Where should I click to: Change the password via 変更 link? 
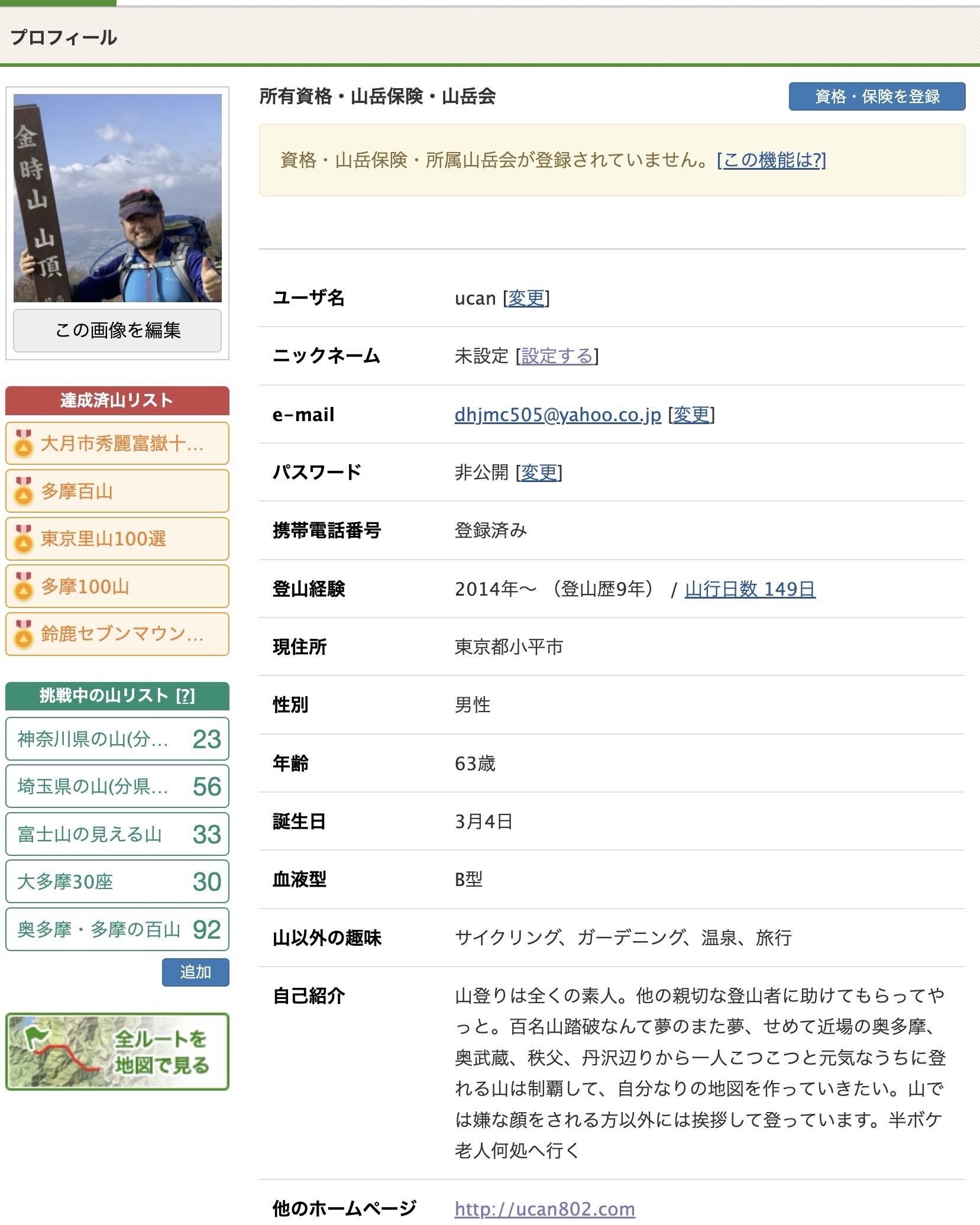539,472
